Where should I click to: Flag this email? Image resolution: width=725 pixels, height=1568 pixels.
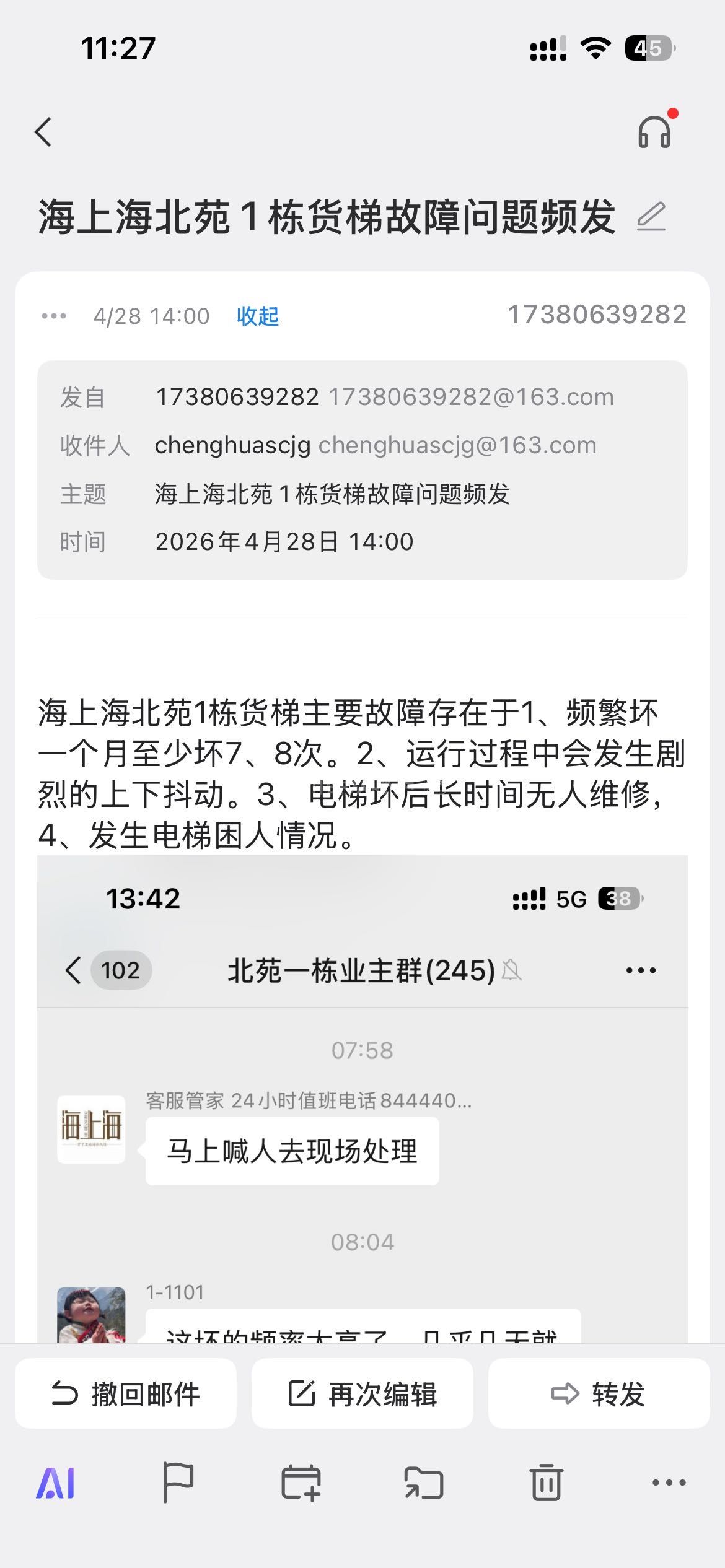[x=178, y=1483]
